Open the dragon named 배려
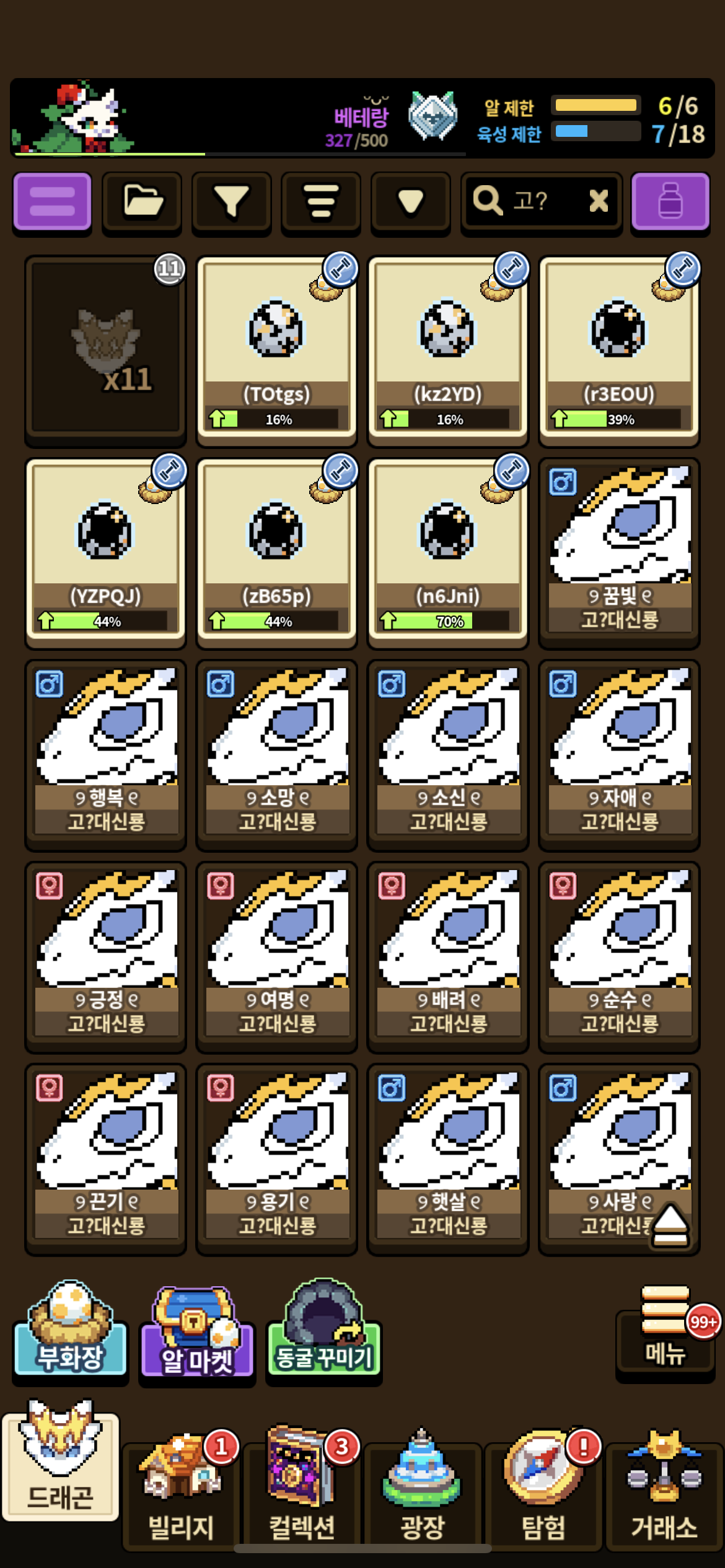 click(447, 954)
